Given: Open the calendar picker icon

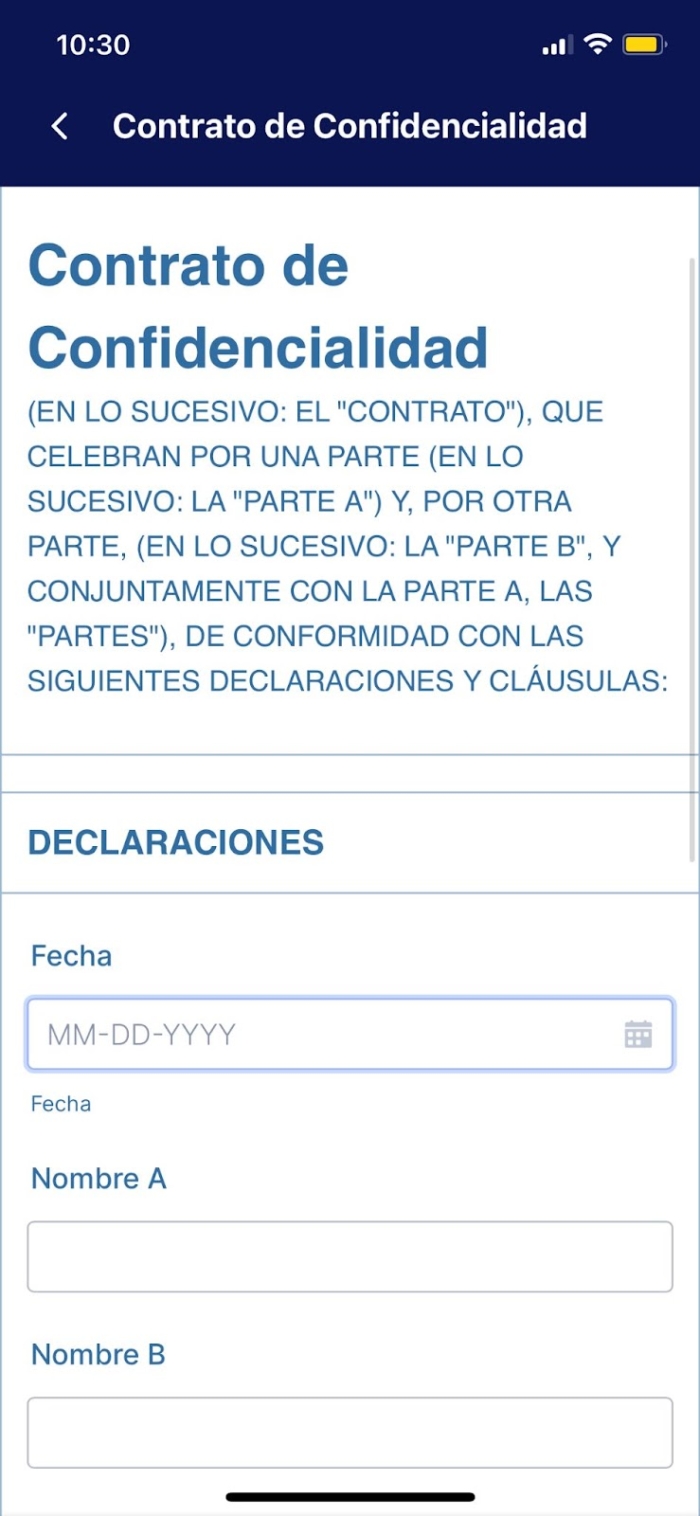Looking at the screenshot, I should point(638,1034).
